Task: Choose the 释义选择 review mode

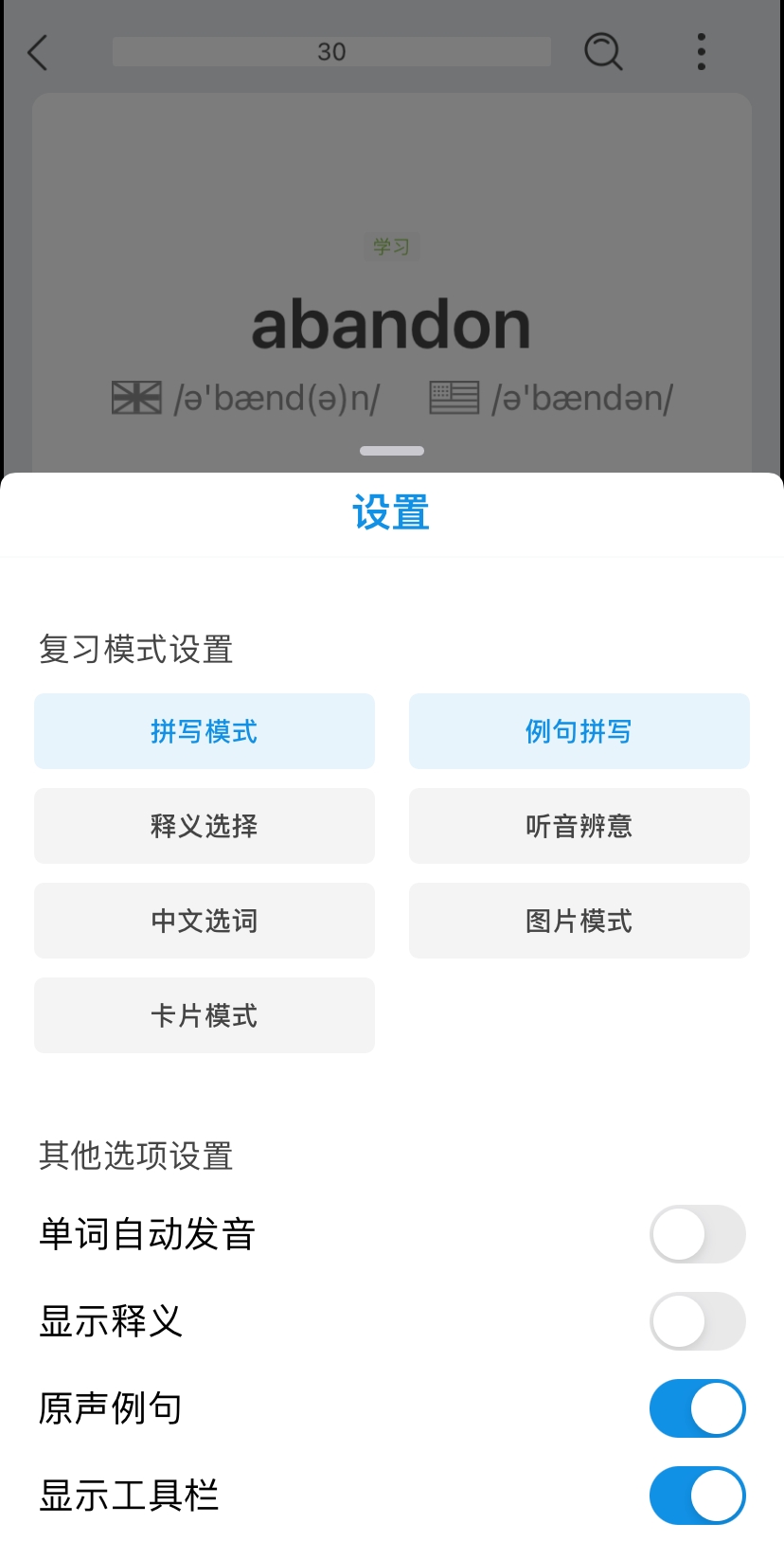Action: pos(205,826)
